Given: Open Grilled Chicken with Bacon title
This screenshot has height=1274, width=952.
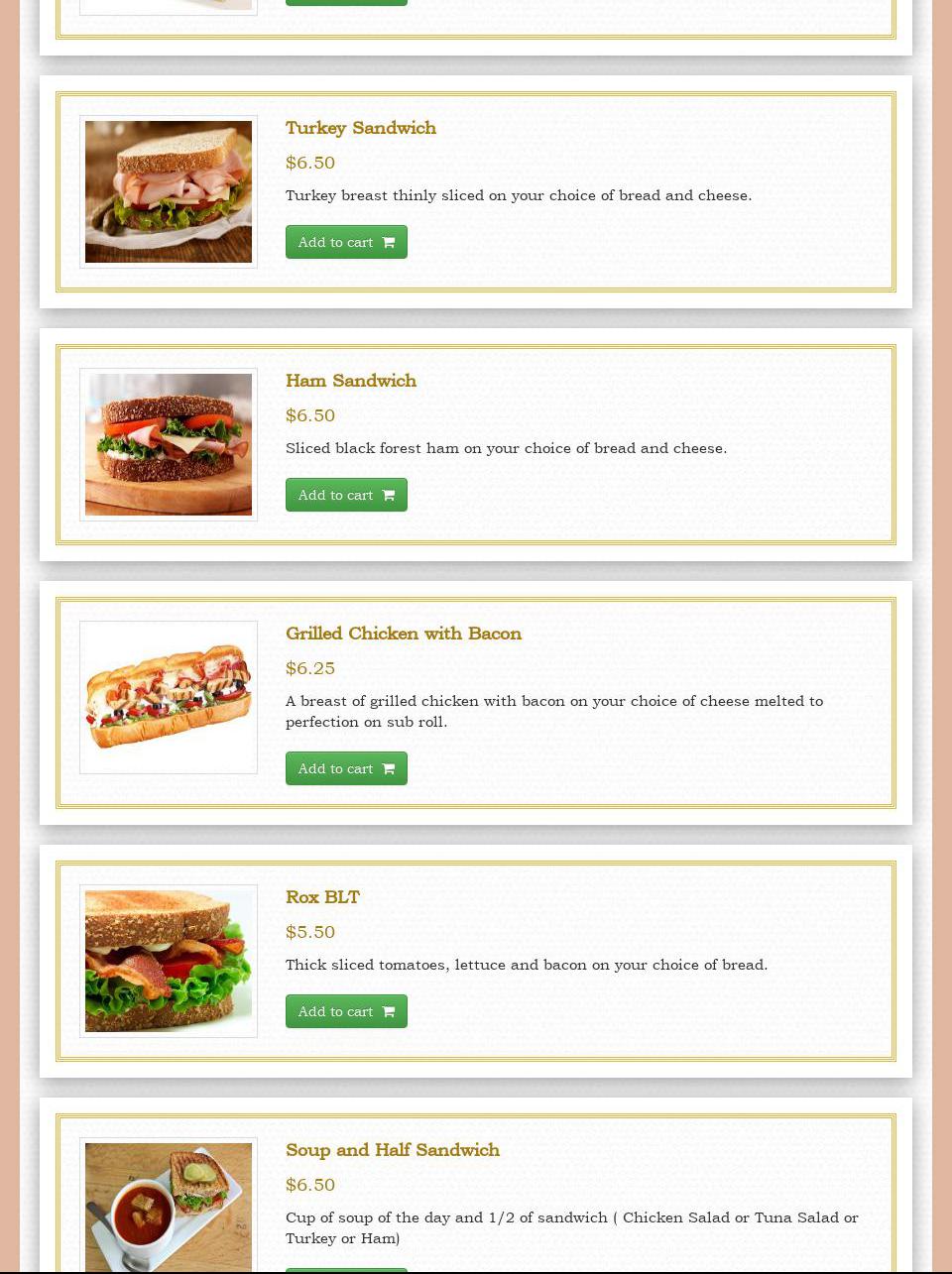Looking at the screenshot, I should pyautogui.click(x=404, y=634).
